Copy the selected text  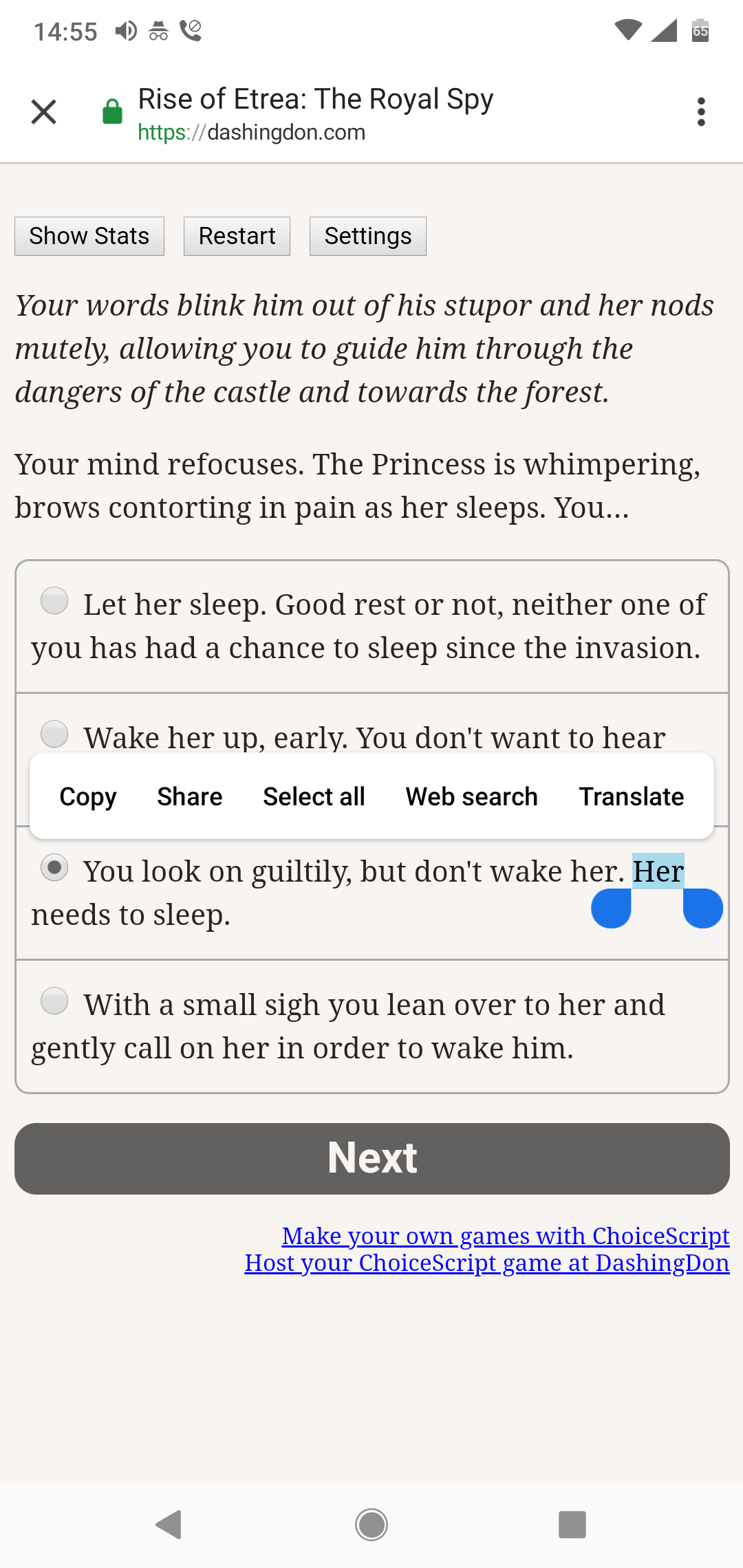88,796
